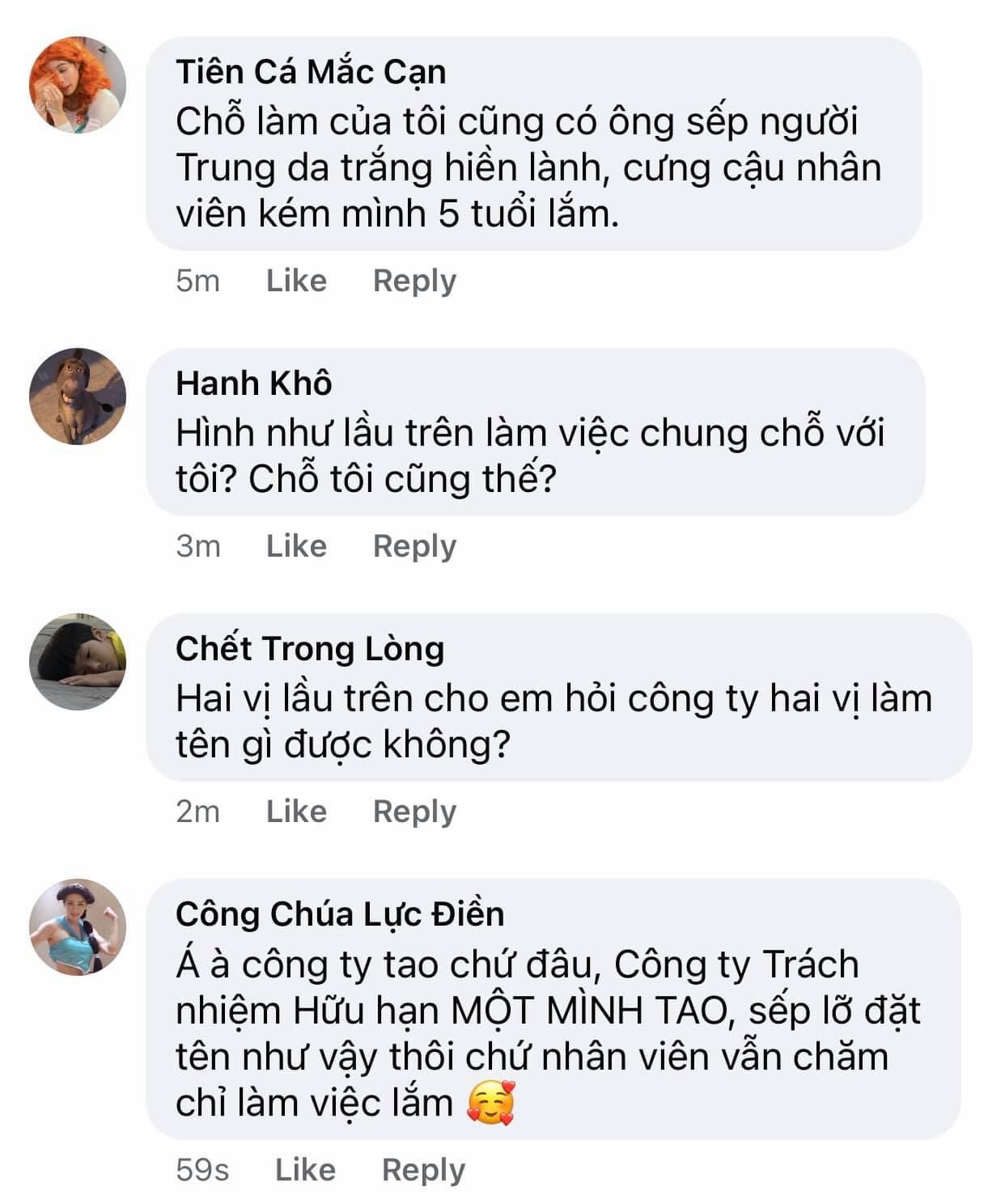Like Tiên Cá Mắc Cạn's comment
Viewport: 1005px width, 1204px height.
pos(296,281)
